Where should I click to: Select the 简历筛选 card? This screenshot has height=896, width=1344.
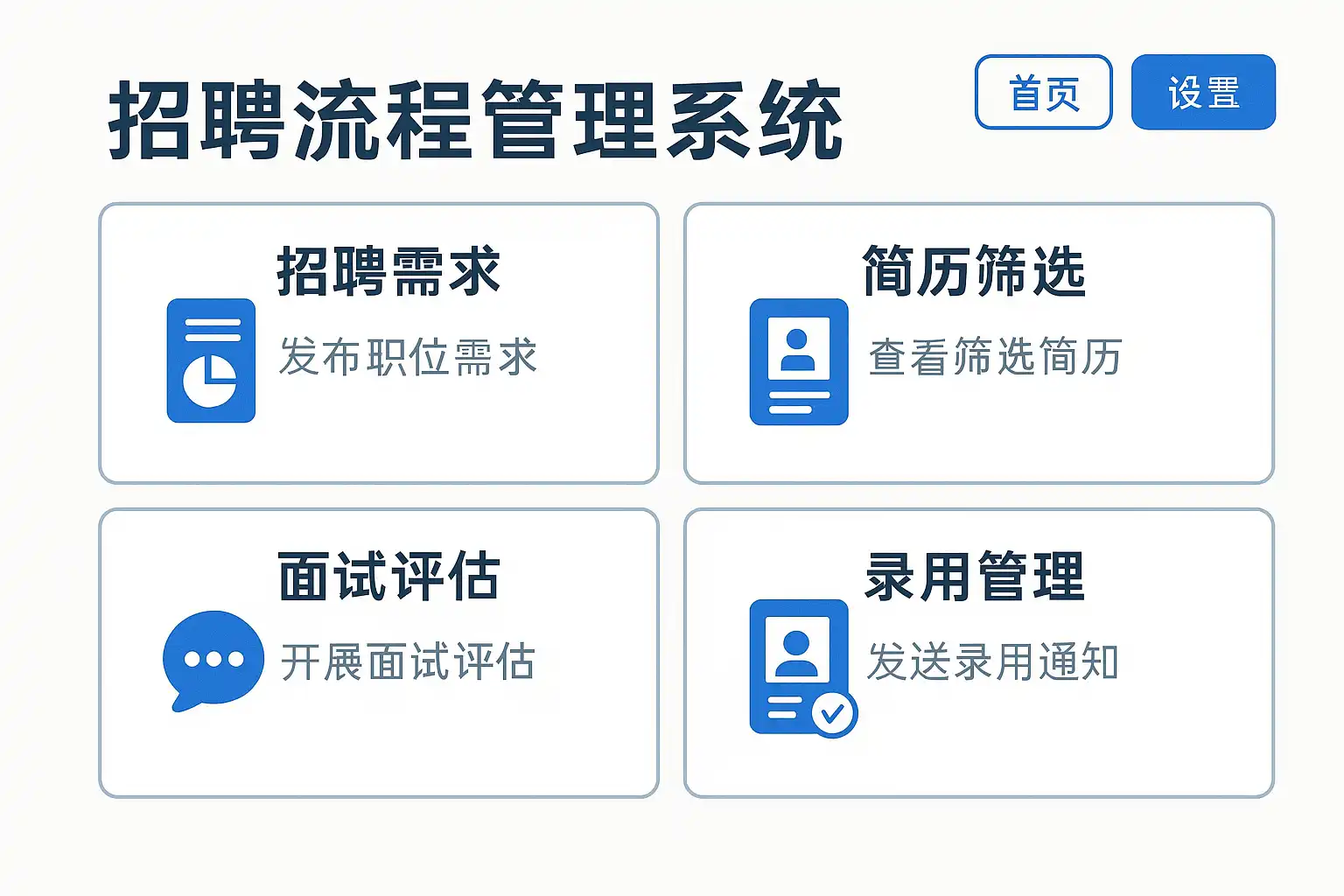coord(978,343)
